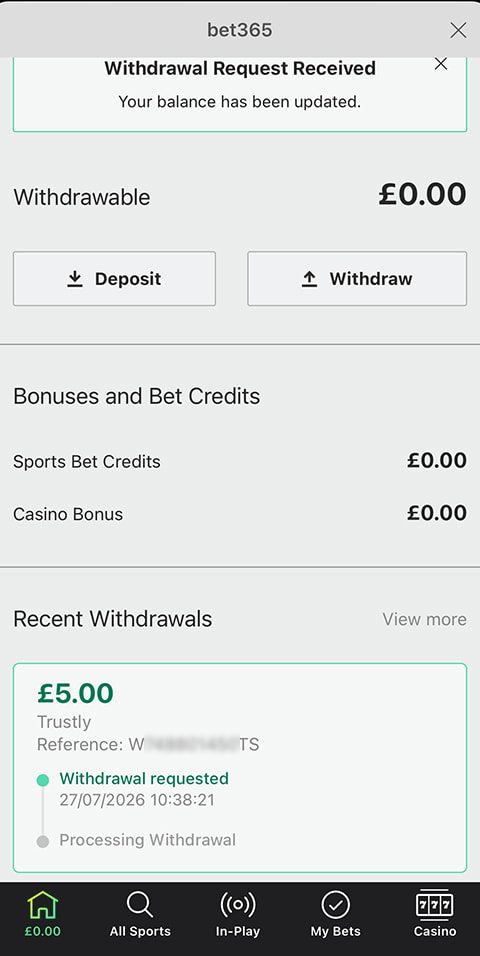Switch to the All Sports tab
The width and height of the screenshot is (480, 956).
point(140,915)
